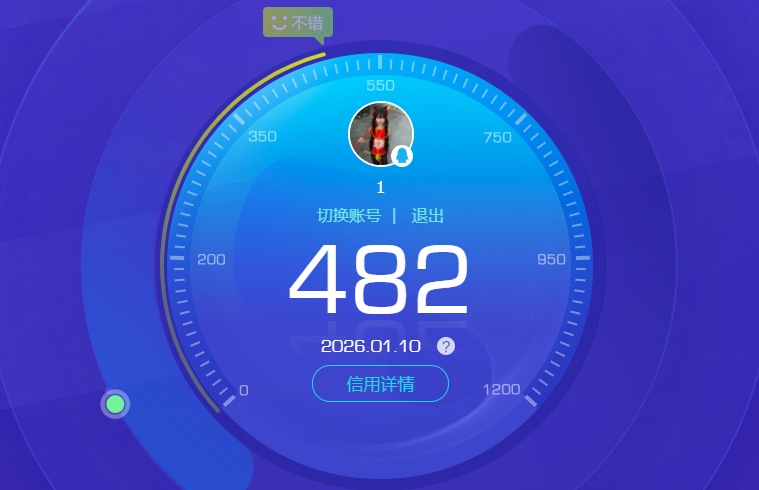
Task: Open the question mark help icon
Action: pos(446,346)
